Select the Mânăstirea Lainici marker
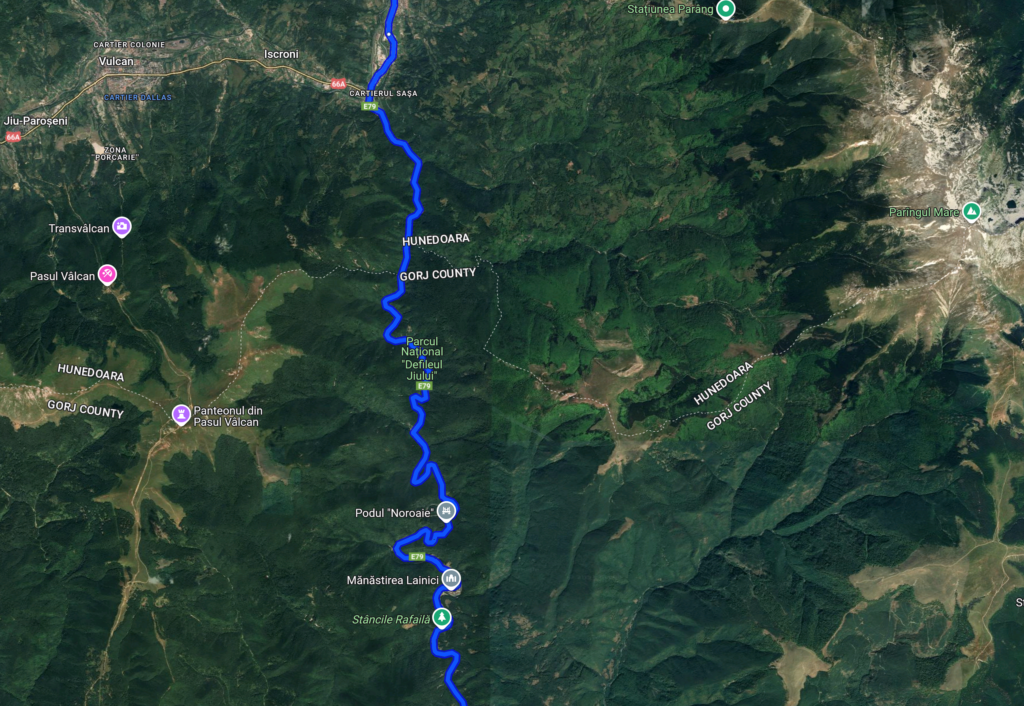Screen dimensions: 1024x706 (452, 579)
